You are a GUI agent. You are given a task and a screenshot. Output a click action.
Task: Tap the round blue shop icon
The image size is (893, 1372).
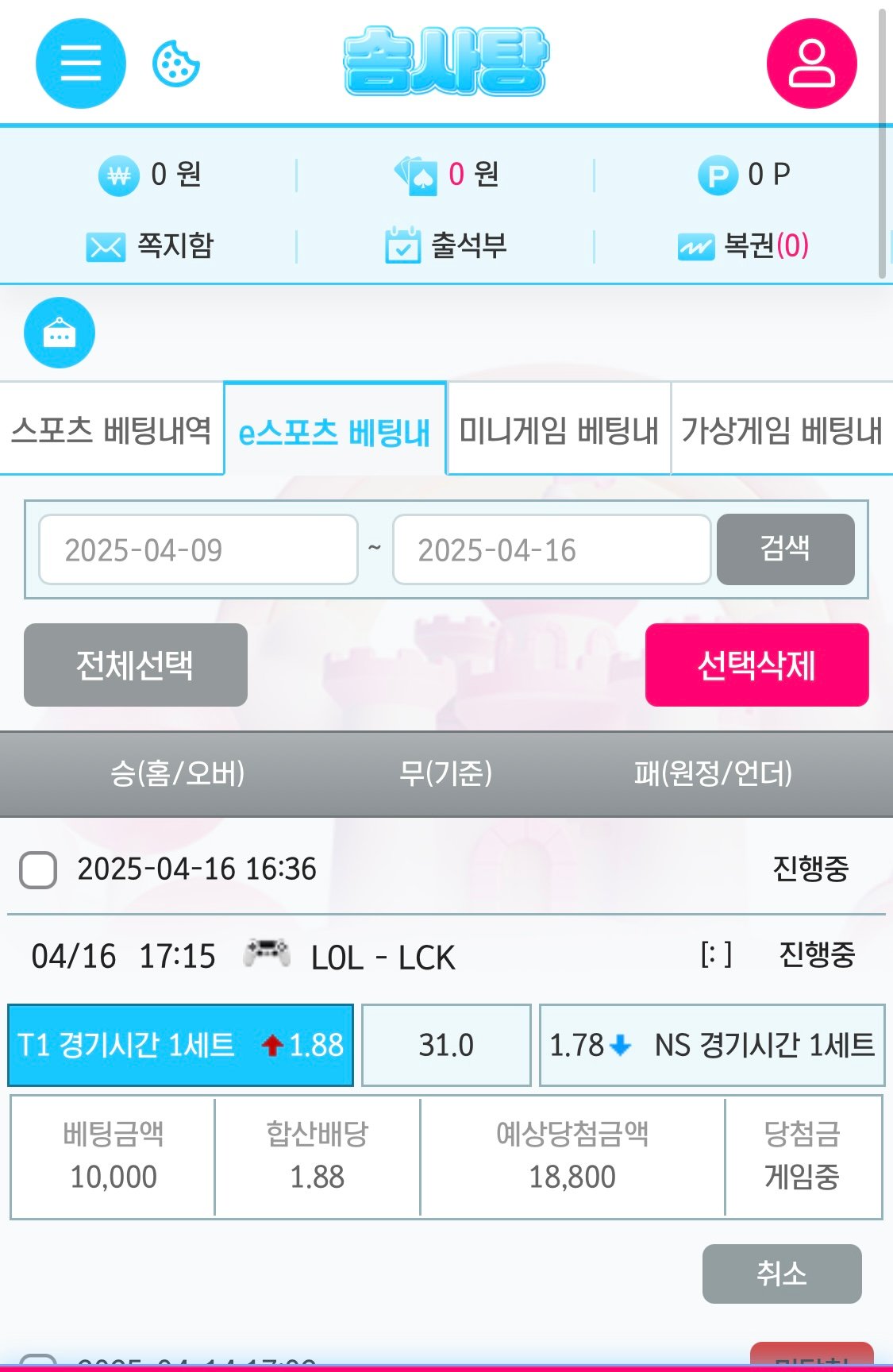(x=60, y=333)
